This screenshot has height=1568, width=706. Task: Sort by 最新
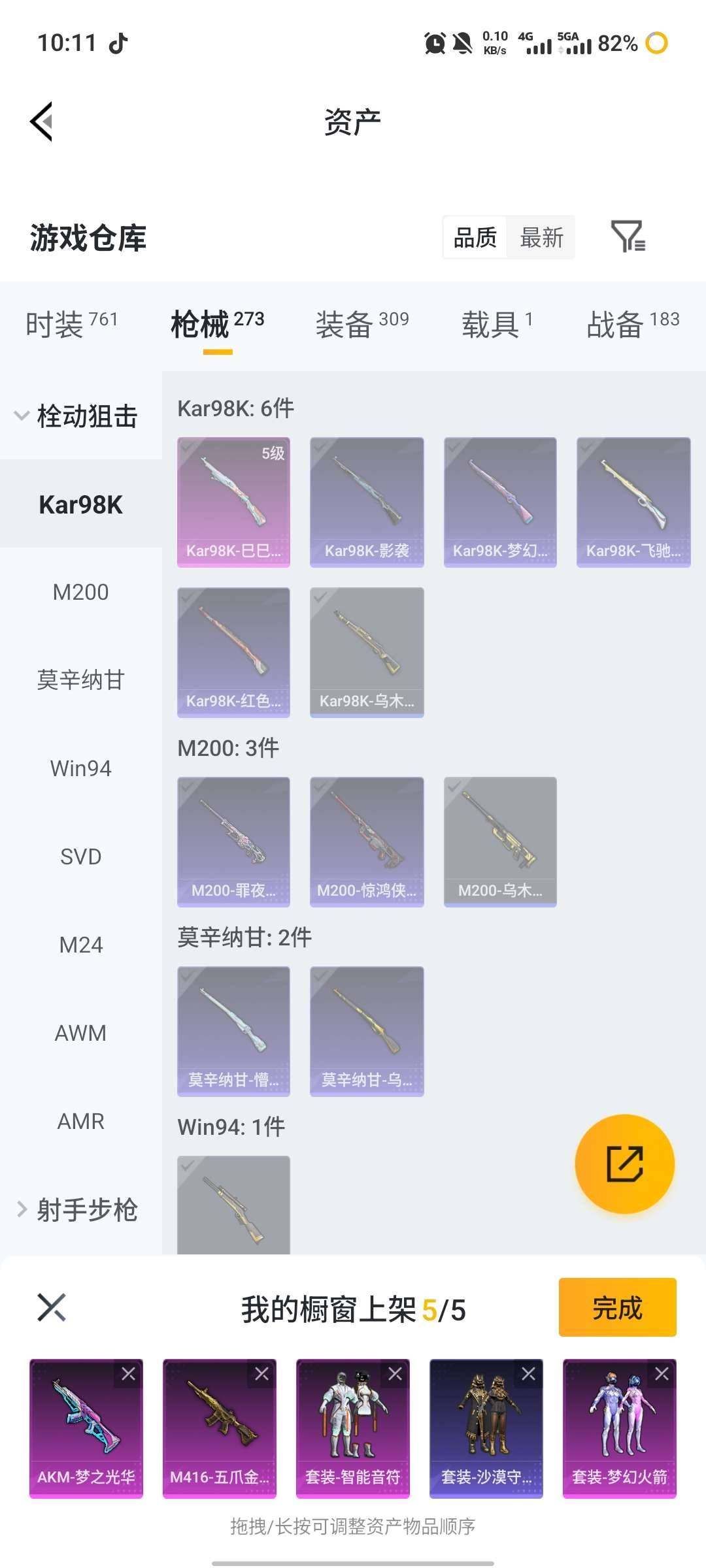pos(541,238)
